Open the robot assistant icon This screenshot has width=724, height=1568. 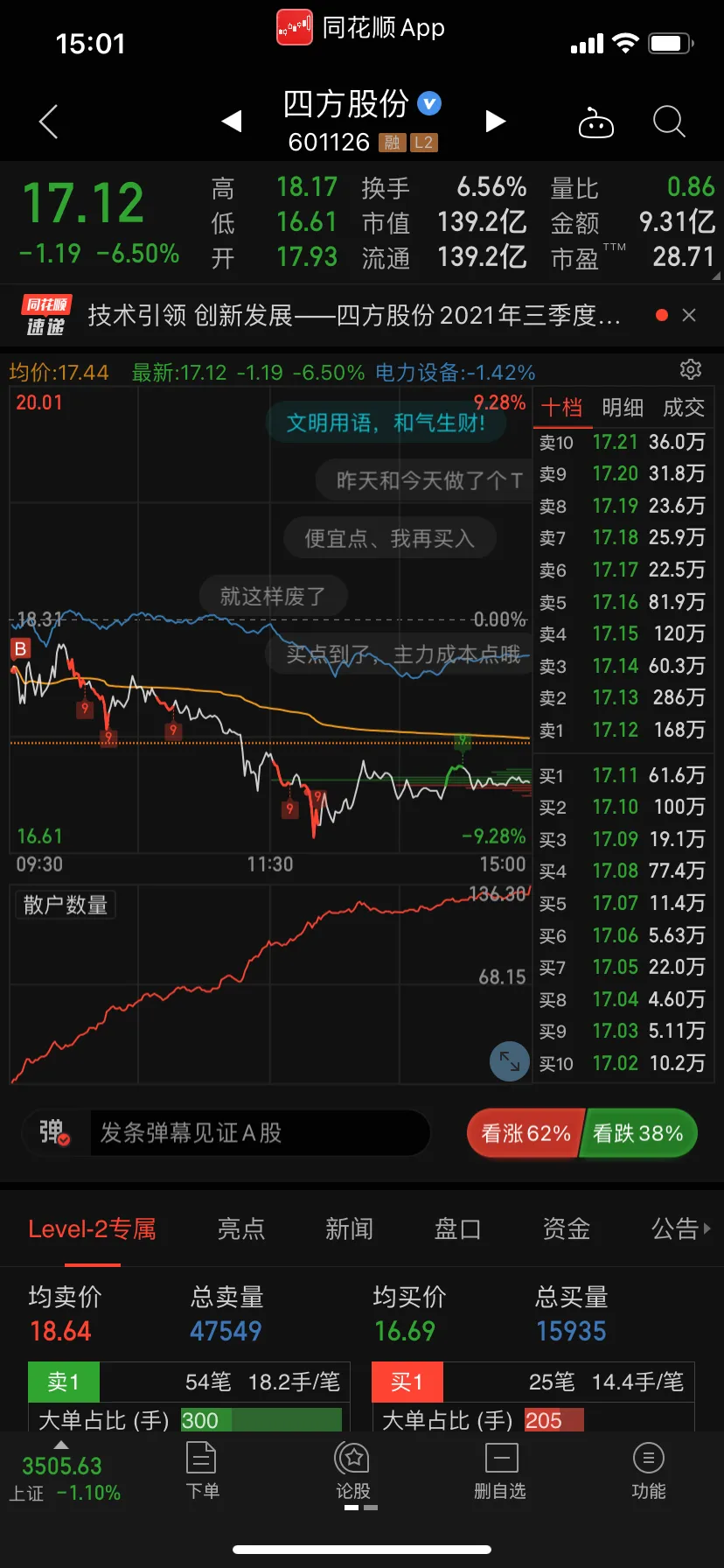(596, 123)
